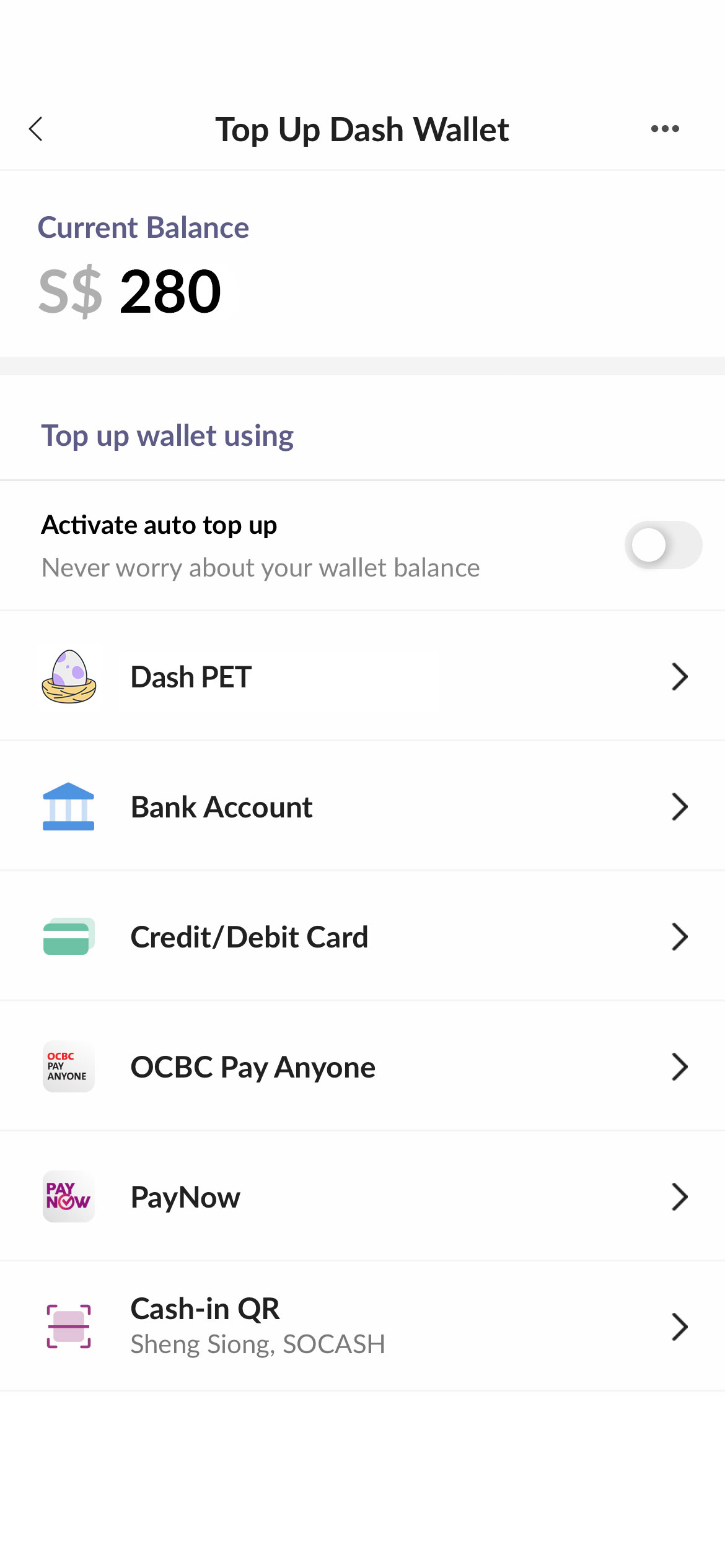Go back from Top Up Dash Wallet
The image size is (725, 1568).
(36, 129)
